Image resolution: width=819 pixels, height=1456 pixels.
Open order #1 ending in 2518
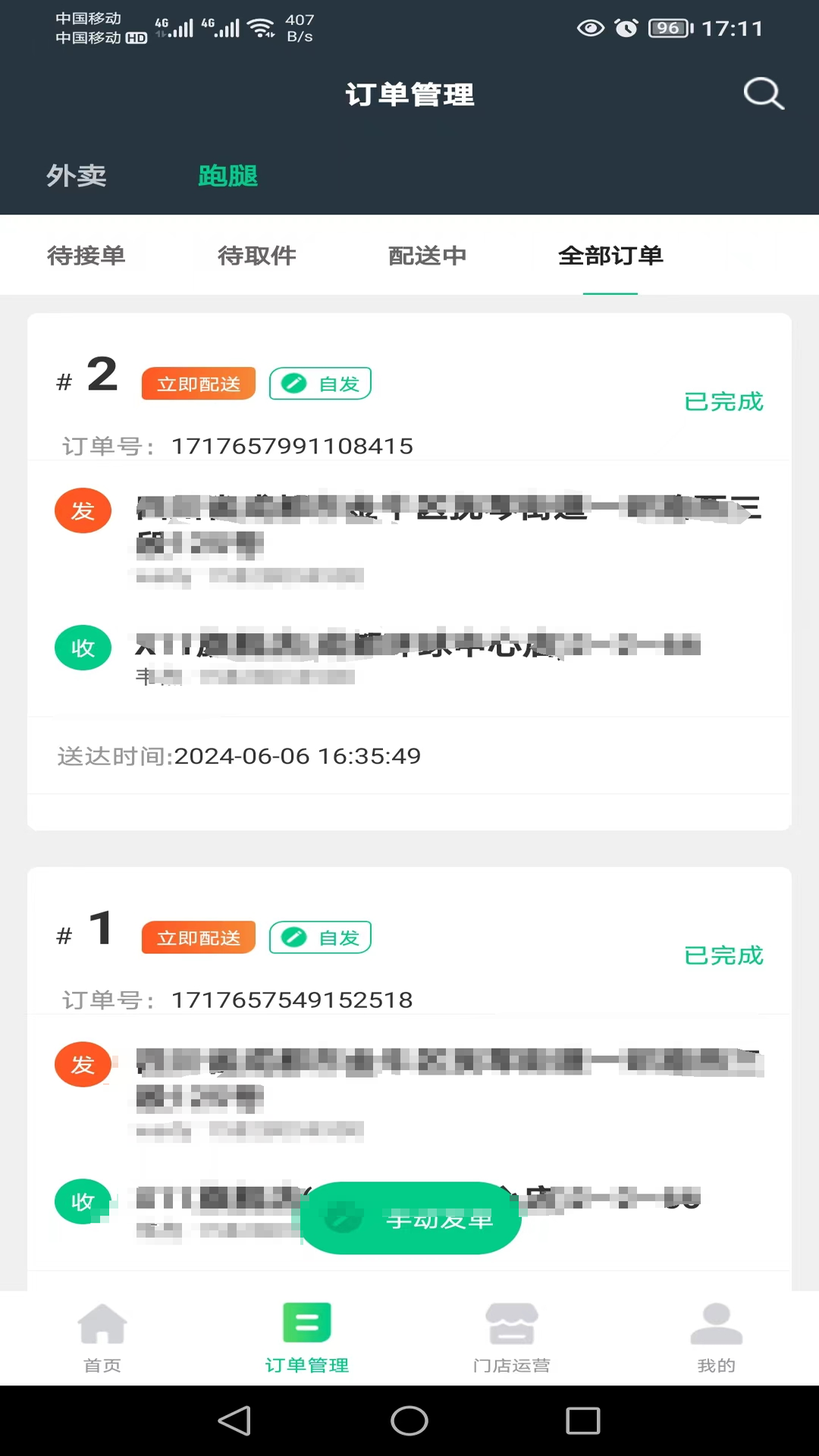pos(291,999)
